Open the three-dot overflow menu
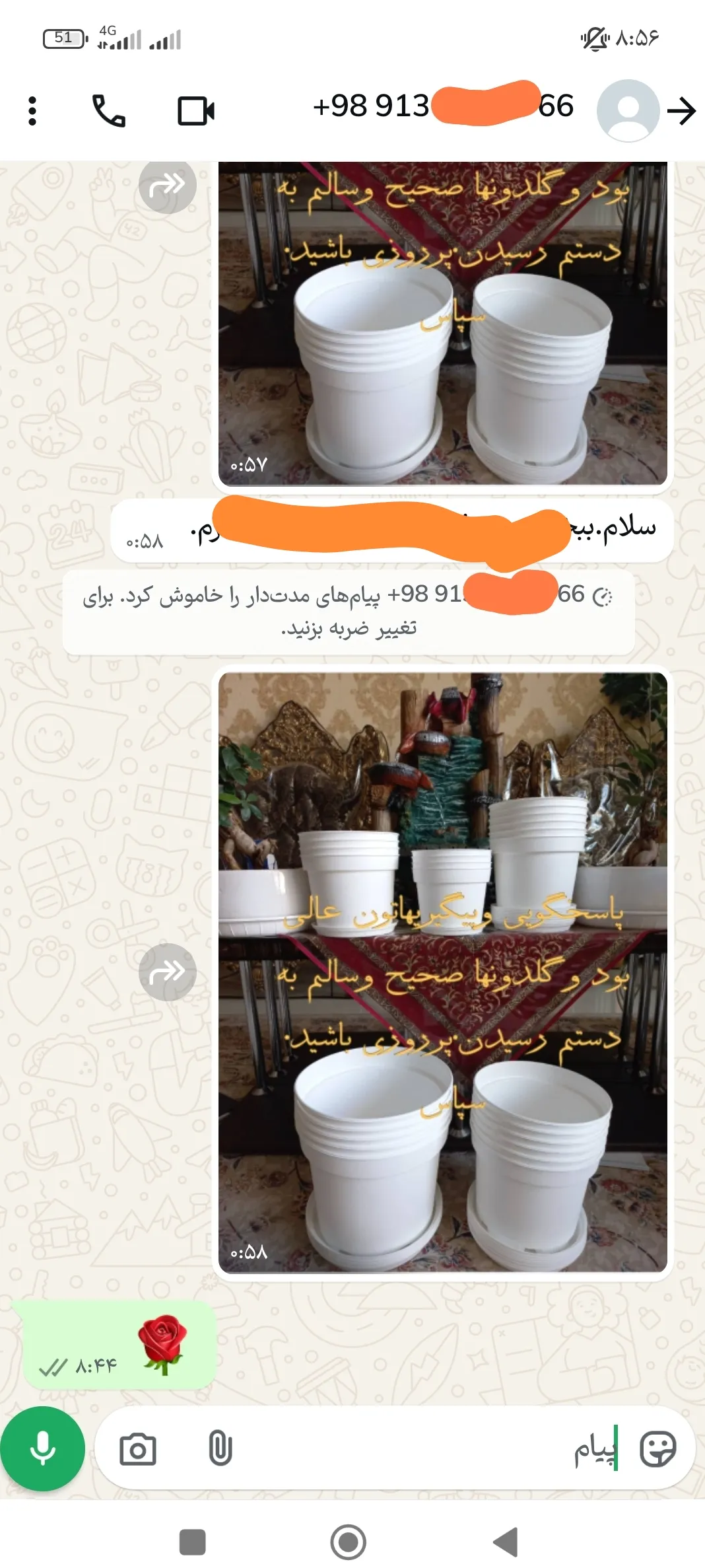This screenshot has width=705, height=1568. click(32, 111)
